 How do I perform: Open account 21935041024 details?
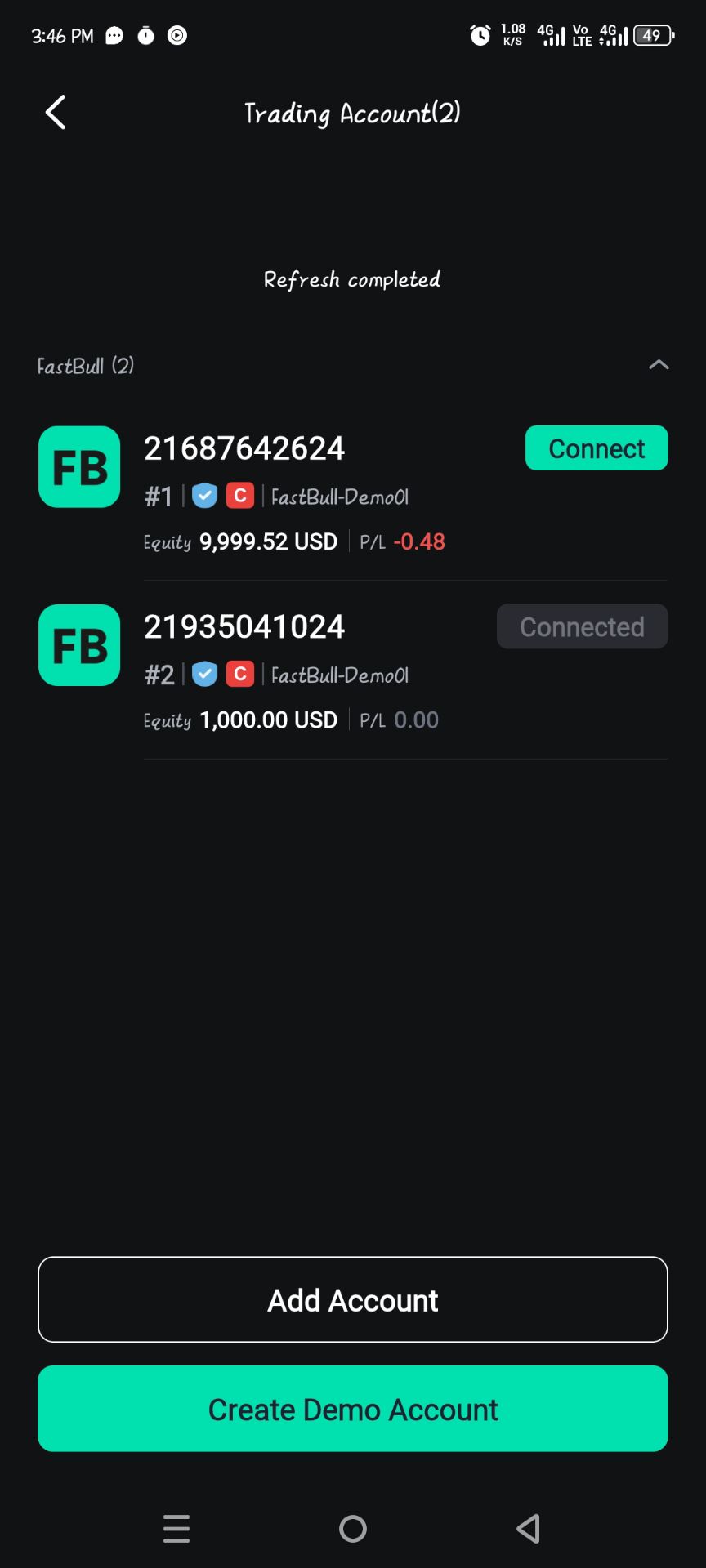tap(353, 670)
